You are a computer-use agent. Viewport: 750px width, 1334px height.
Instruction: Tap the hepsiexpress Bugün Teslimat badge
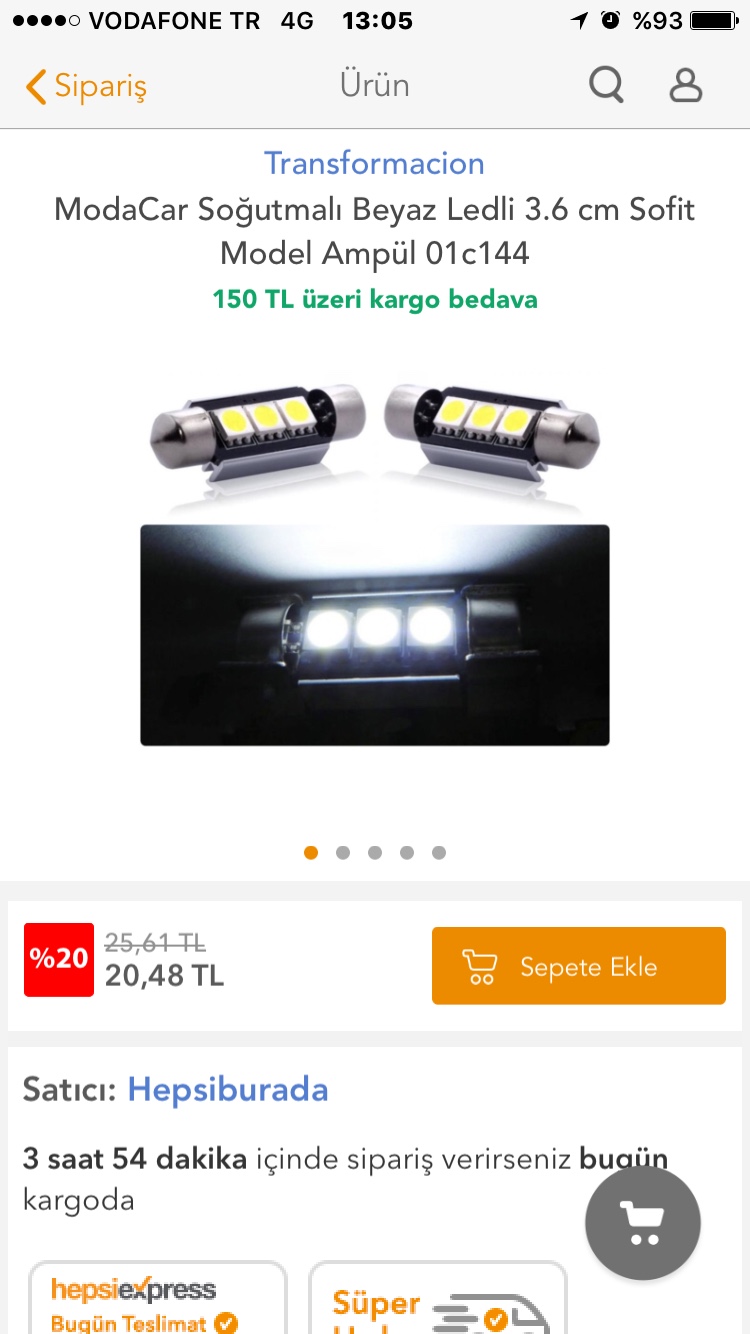point(157,1300)
